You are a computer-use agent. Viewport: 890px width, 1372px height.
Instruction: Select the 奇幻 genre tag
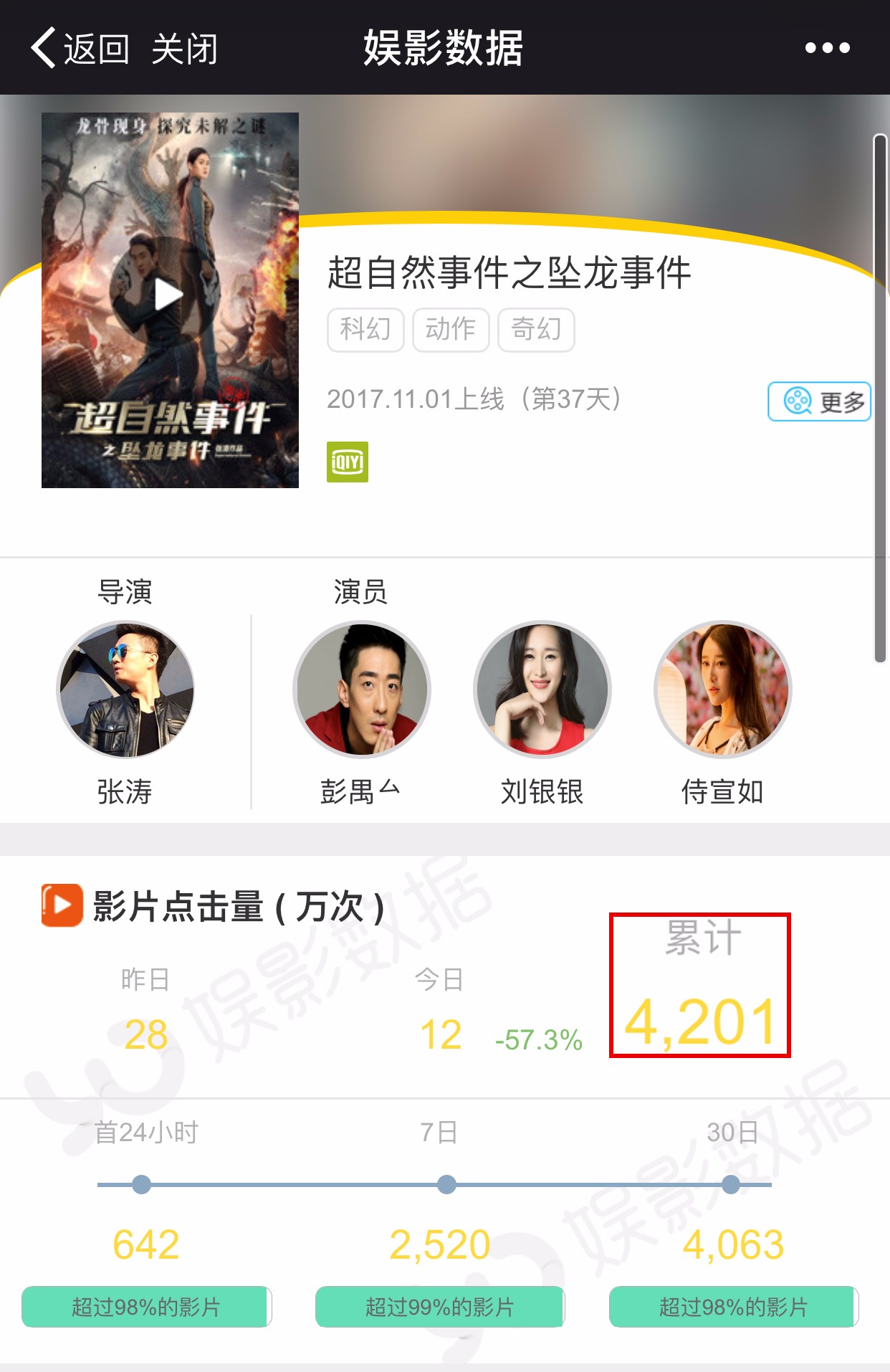point(536,330)
